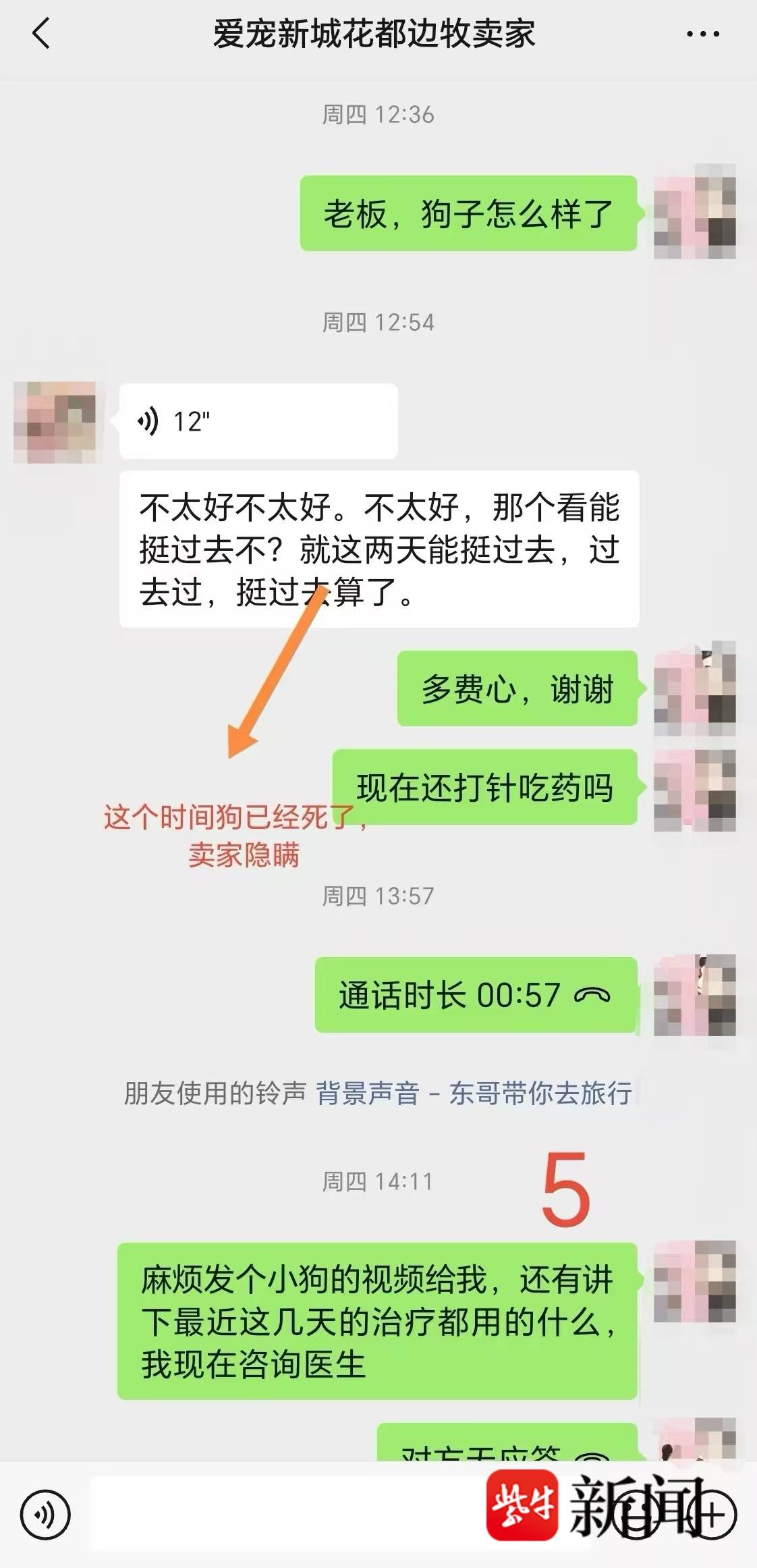Go back to the chat list
This screenshot has height=1568, width=757.
click(42, 34)
